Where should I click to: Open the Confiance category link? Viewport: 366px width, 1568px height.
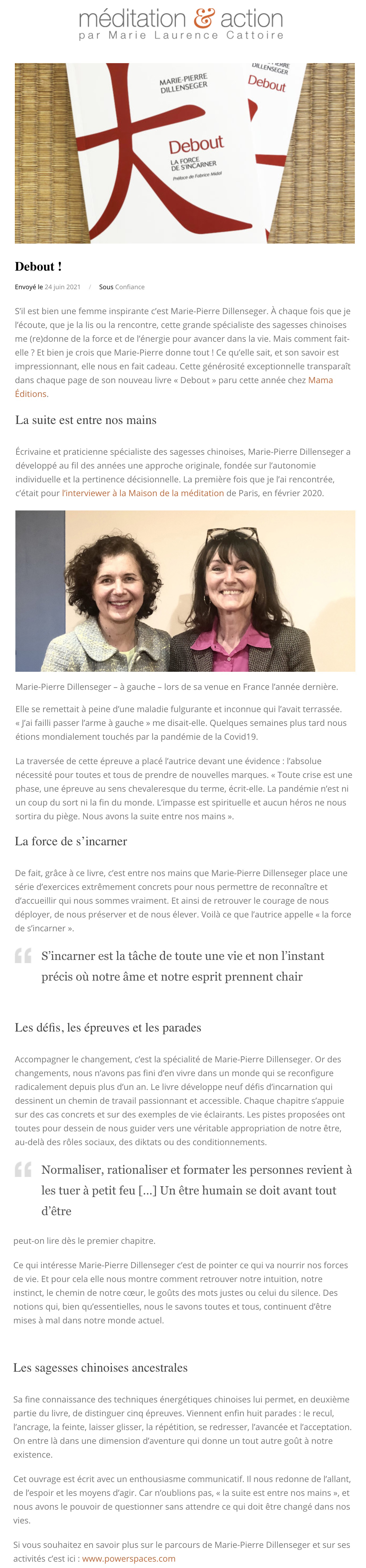pos(130,287)
